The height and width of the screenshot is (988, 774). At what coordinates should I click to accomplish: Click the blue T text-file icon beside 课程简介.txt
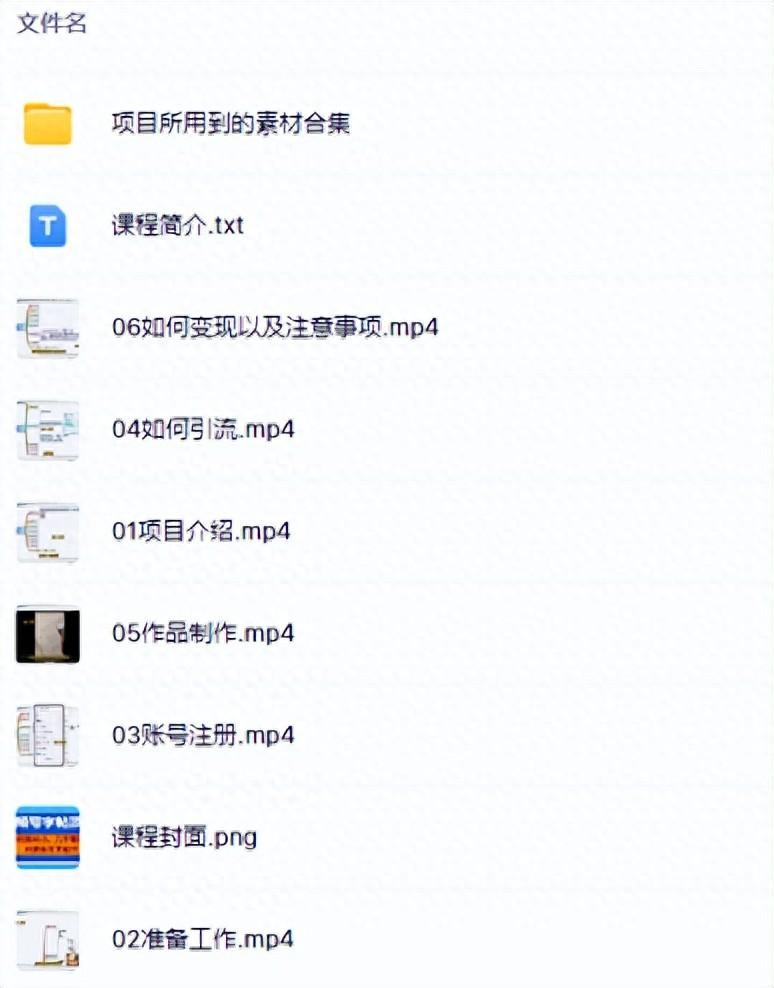[x=46, y=226]
